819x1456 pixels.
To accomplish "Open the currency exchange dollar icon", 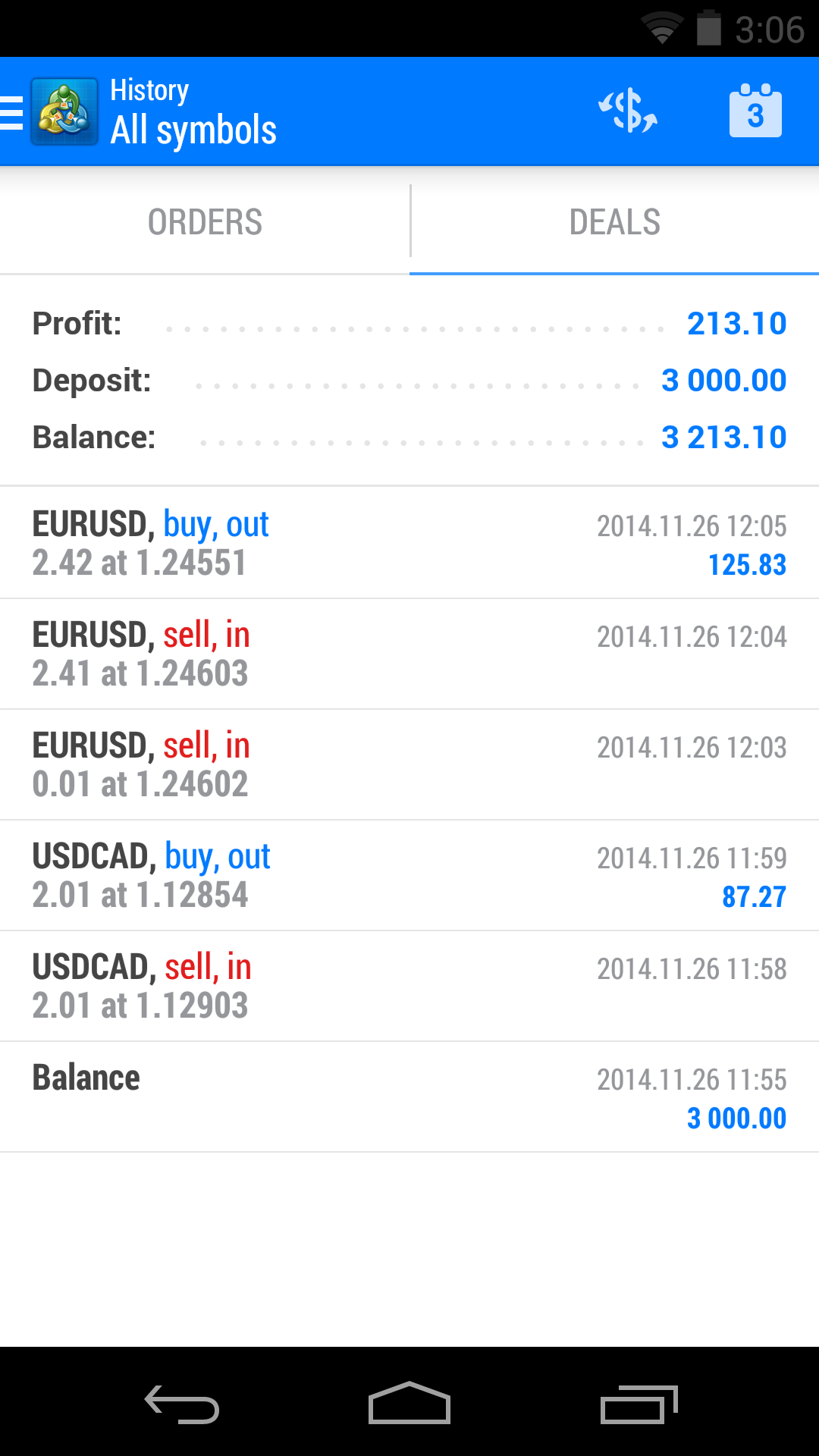I will tap(629, 111).
